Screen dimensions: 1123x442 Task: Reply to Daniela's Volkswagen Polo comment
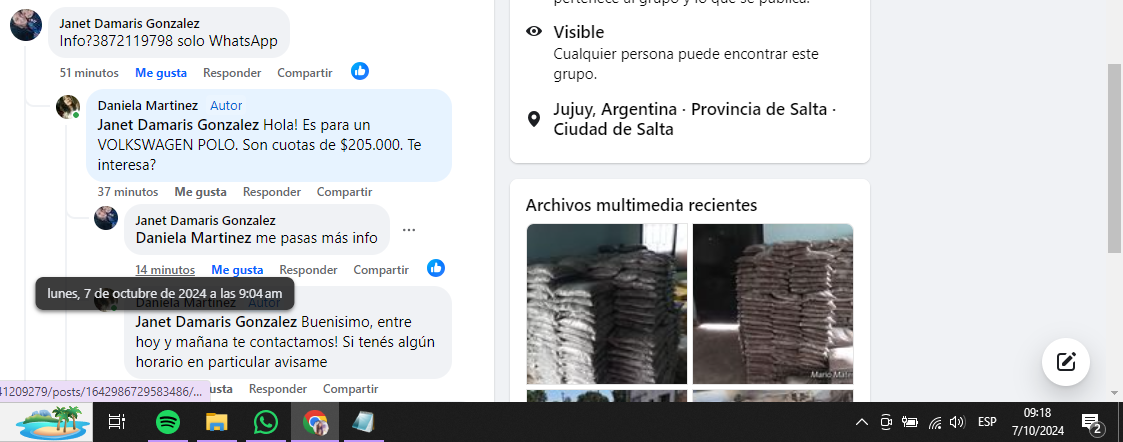click(x=272, y=192)
